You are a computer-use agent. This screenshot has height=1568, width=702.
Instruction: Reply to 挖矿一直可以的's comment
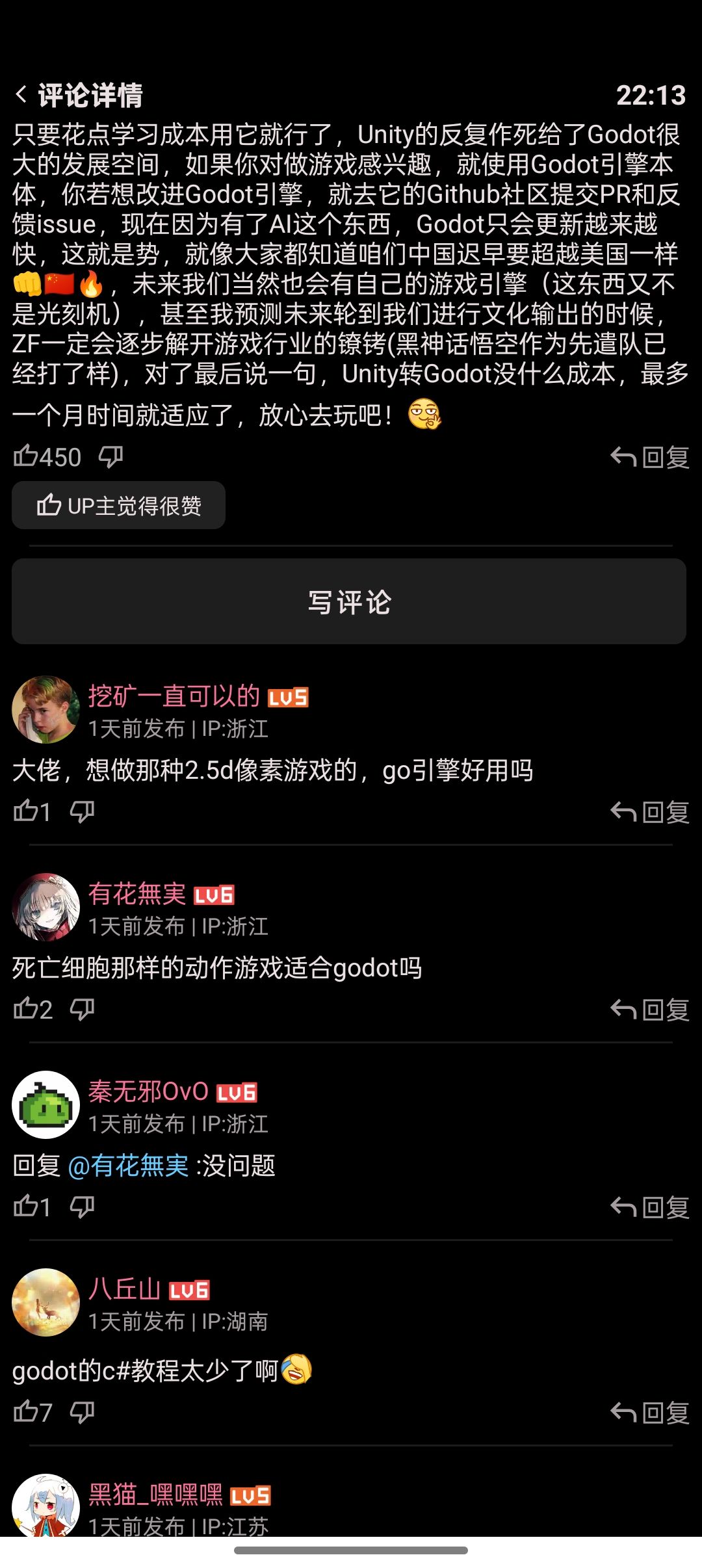649,812
